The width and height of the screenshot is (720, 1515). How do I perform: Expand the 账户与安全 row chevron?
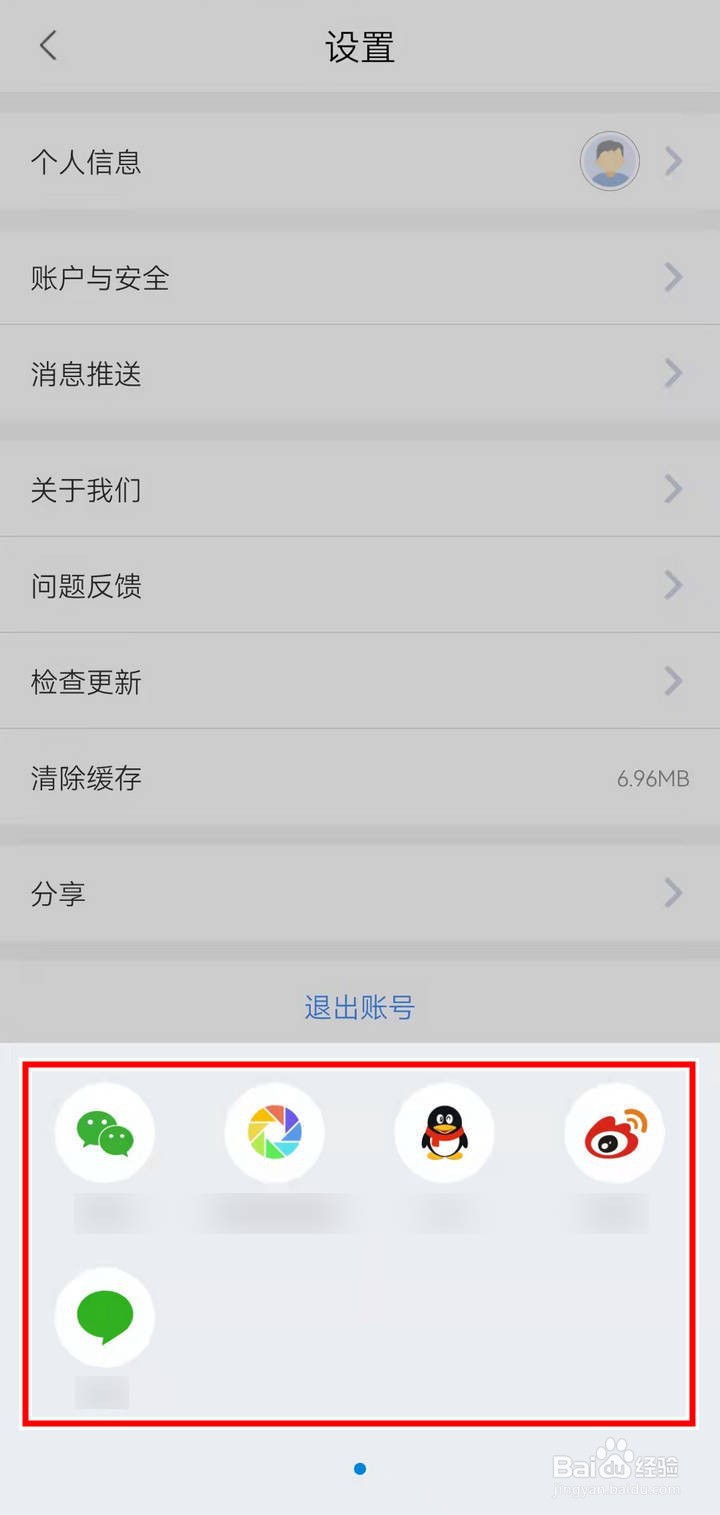pyautogui.click(x=672, y=278)
